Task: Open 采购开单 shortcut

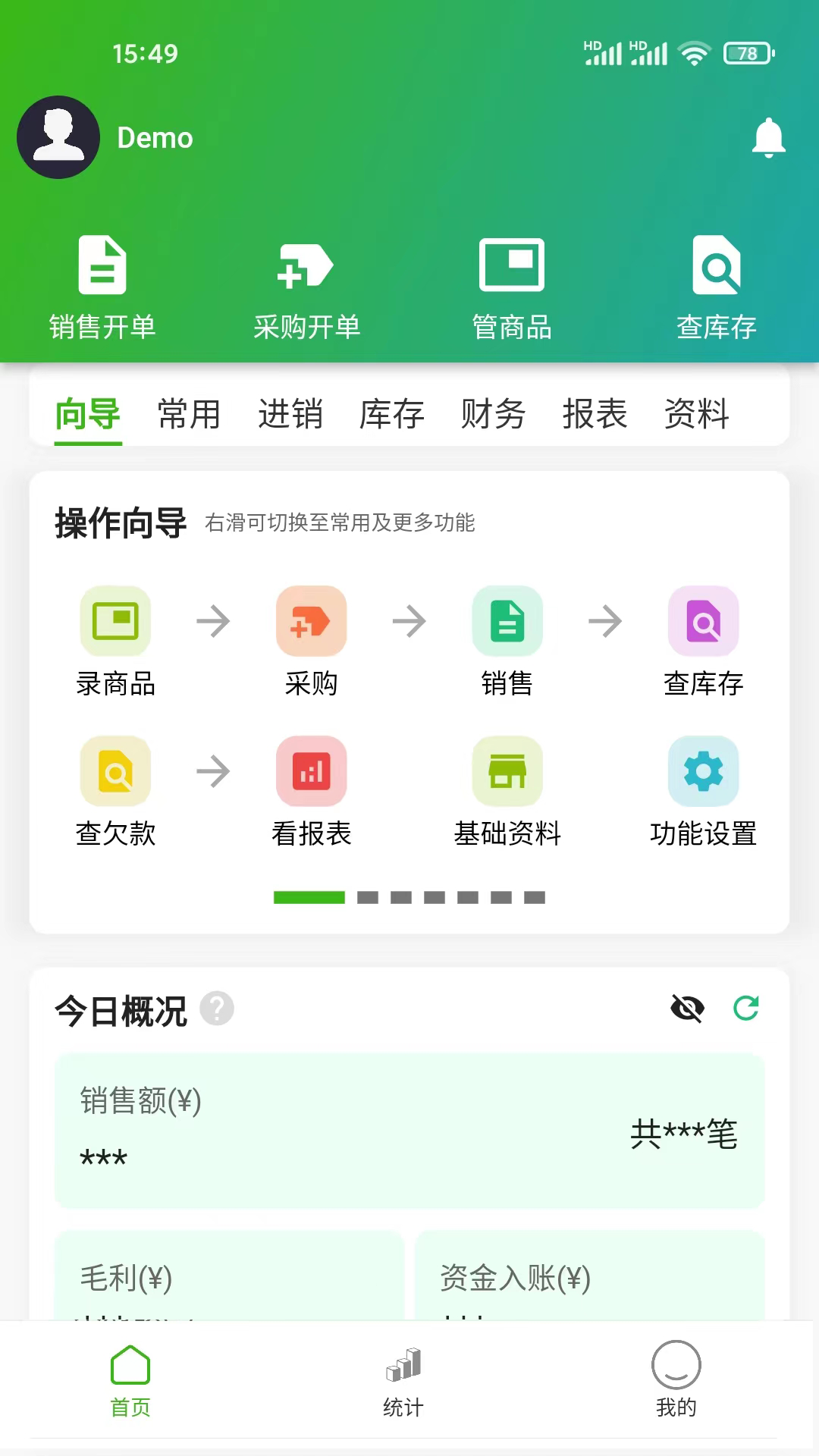Action: point(306,287)
